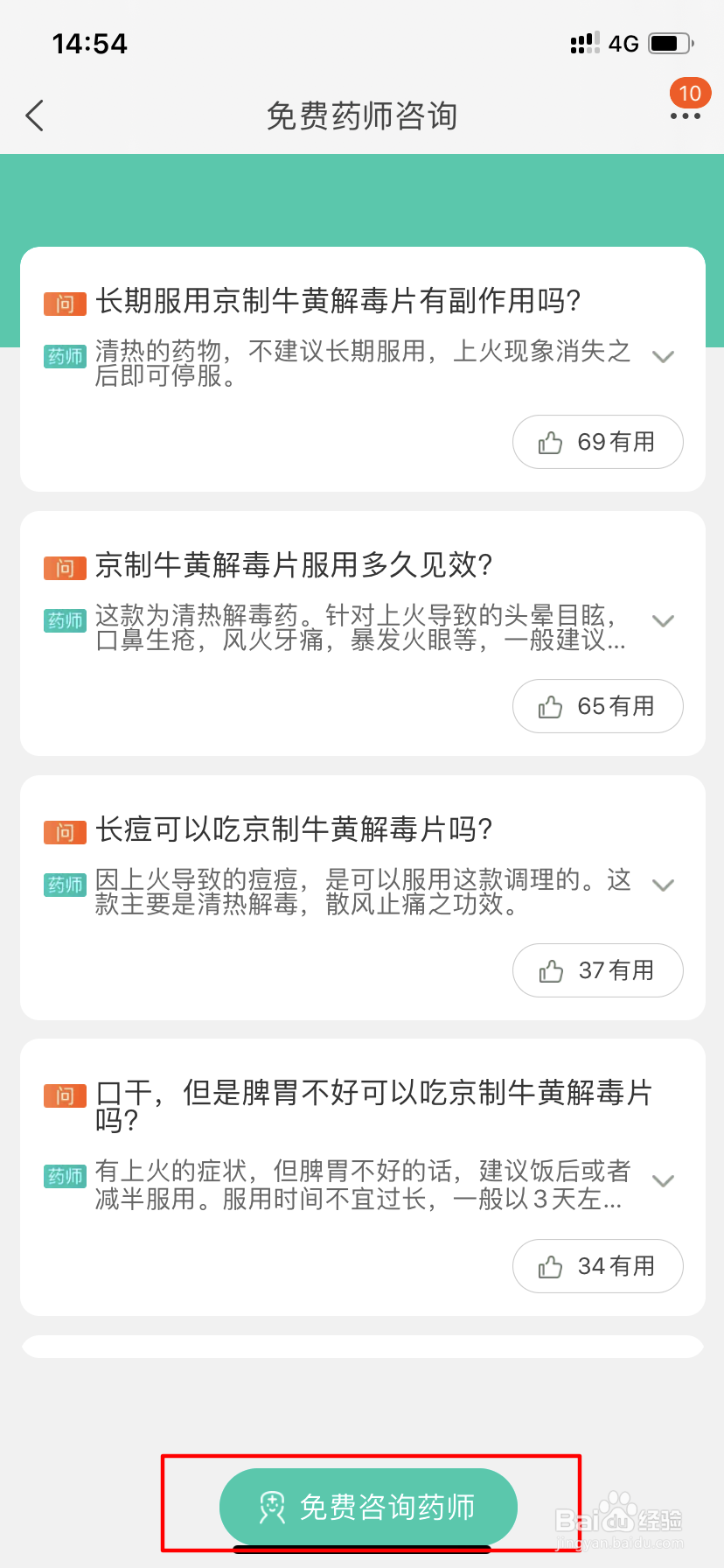The image size is (724, 1568).
Task: Expand the full answer about 长期服用副作用
Action: [x=664, y=356]
